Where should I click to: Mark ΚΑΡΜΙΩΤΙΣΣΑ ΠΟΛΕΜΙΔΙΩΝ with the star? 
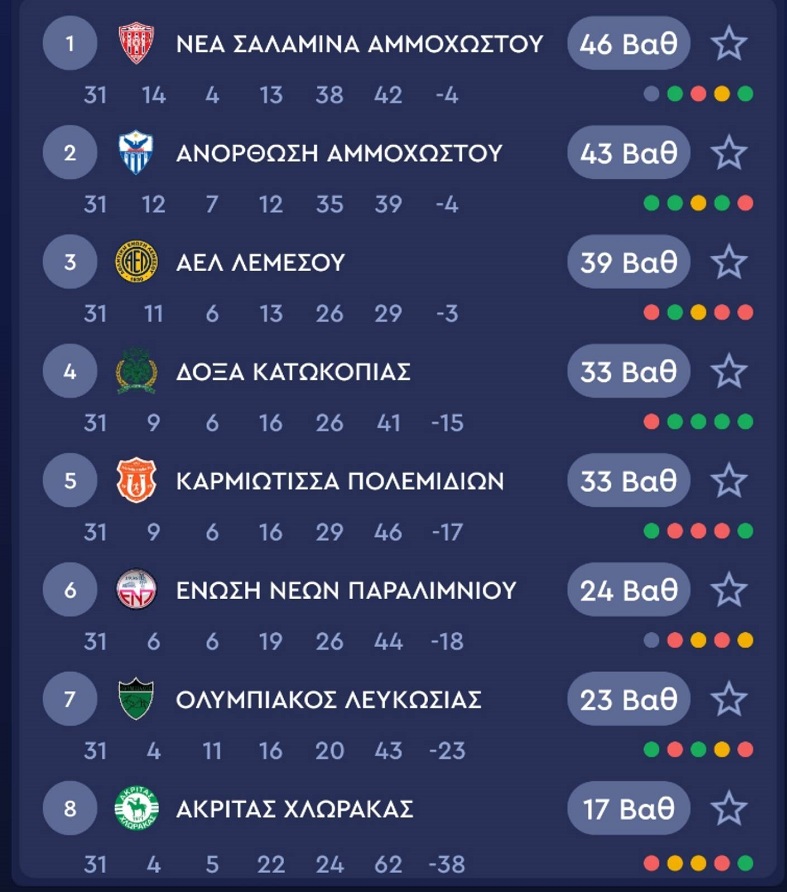(729, 481)
